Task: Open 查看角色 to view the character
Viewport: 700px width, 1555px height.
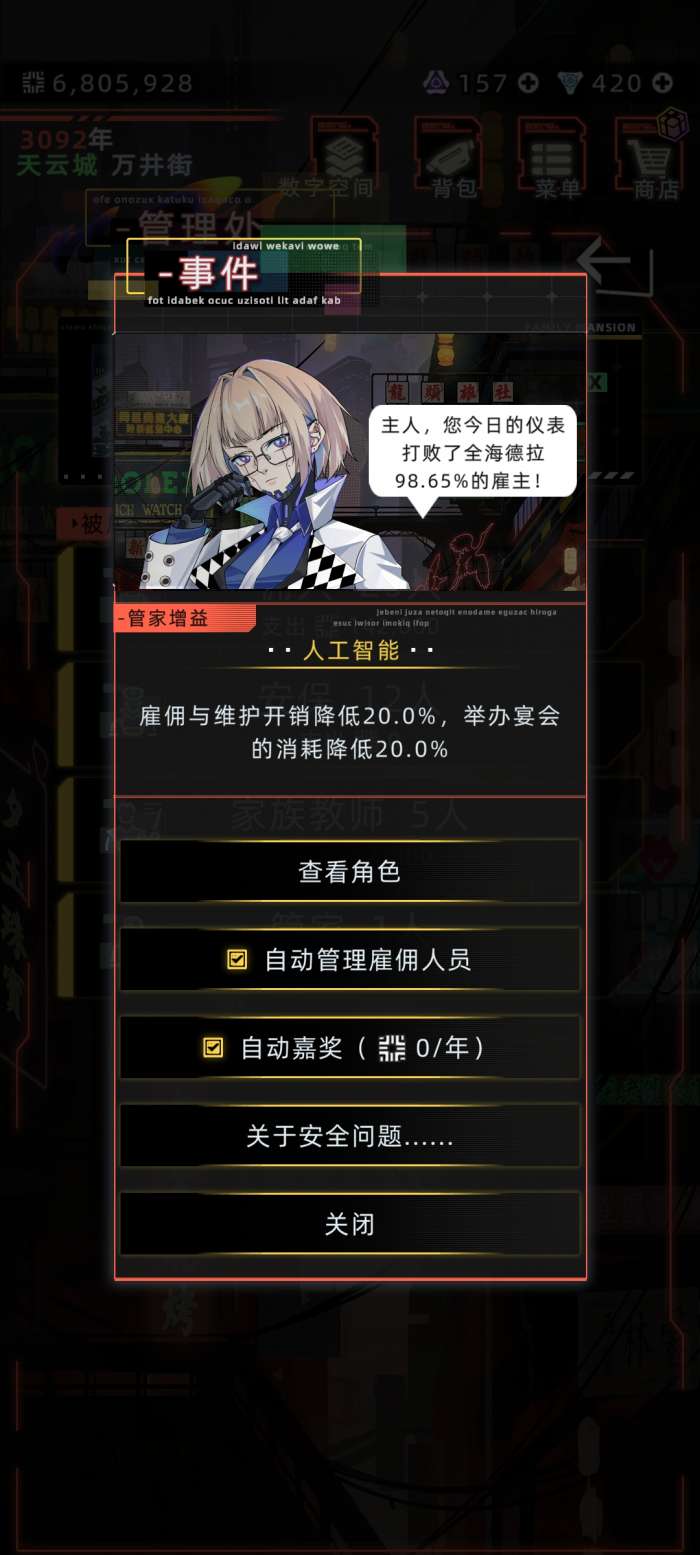Action: (x=349, y=872)
